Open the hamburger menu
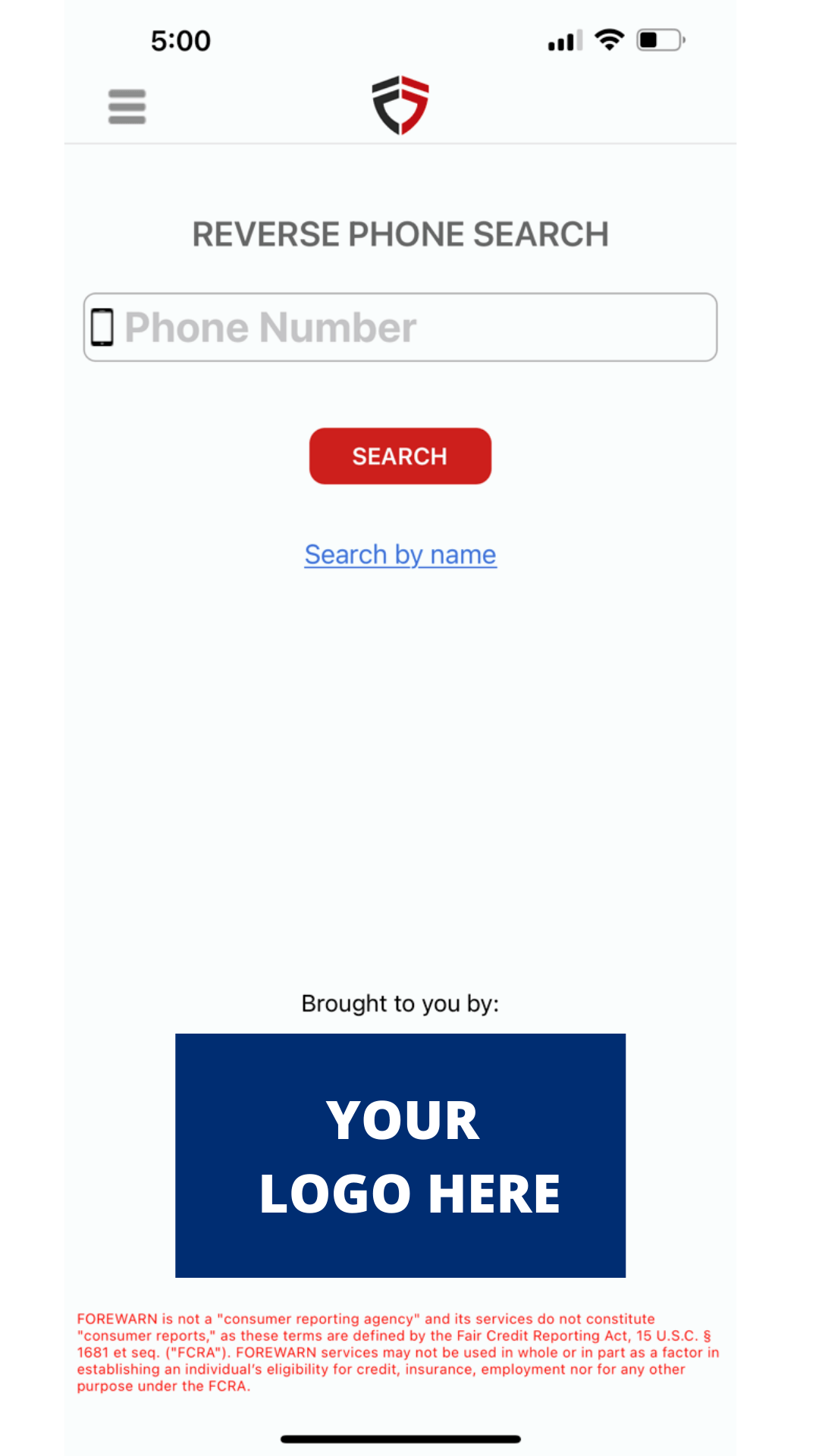The width and height of the screenshot is (819, 1456). click(x=127, y=106)
